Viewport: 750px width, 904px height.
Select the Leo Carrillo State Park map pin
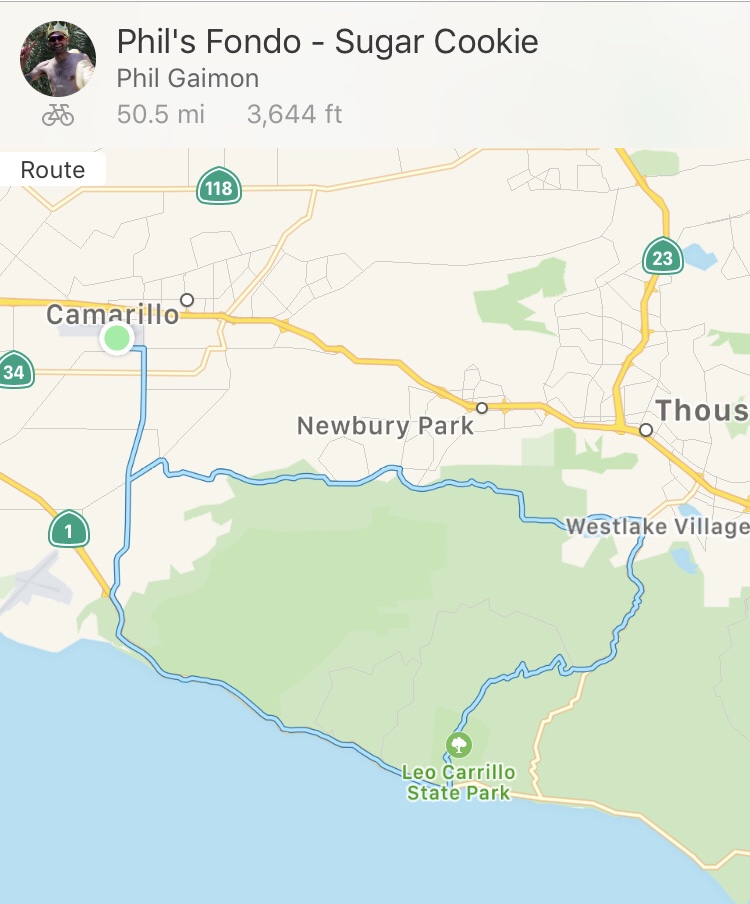click(x=459, y=745)
